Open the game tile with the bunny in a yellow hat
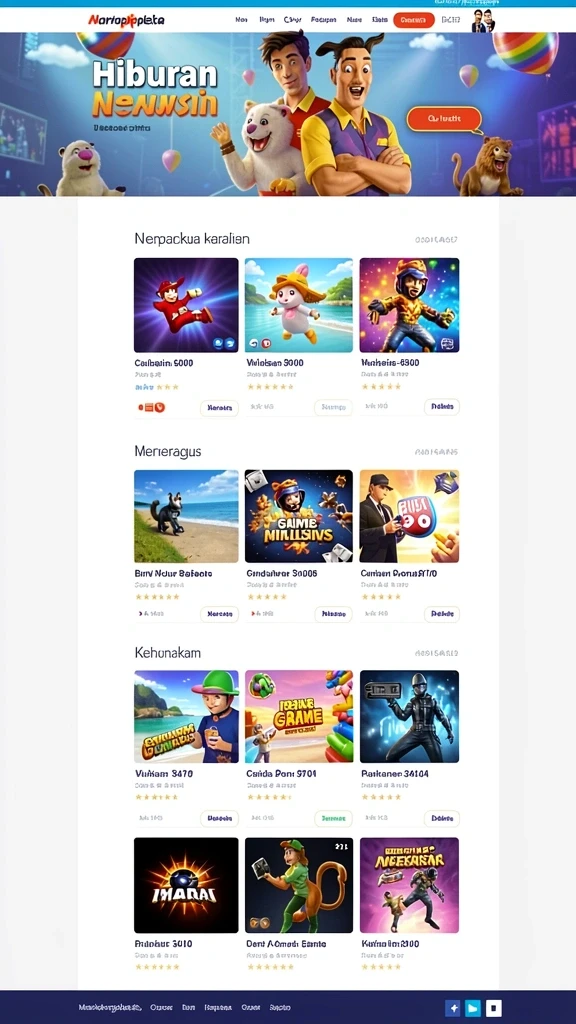This screenshot has height=1024, width=576. point(298,305)
